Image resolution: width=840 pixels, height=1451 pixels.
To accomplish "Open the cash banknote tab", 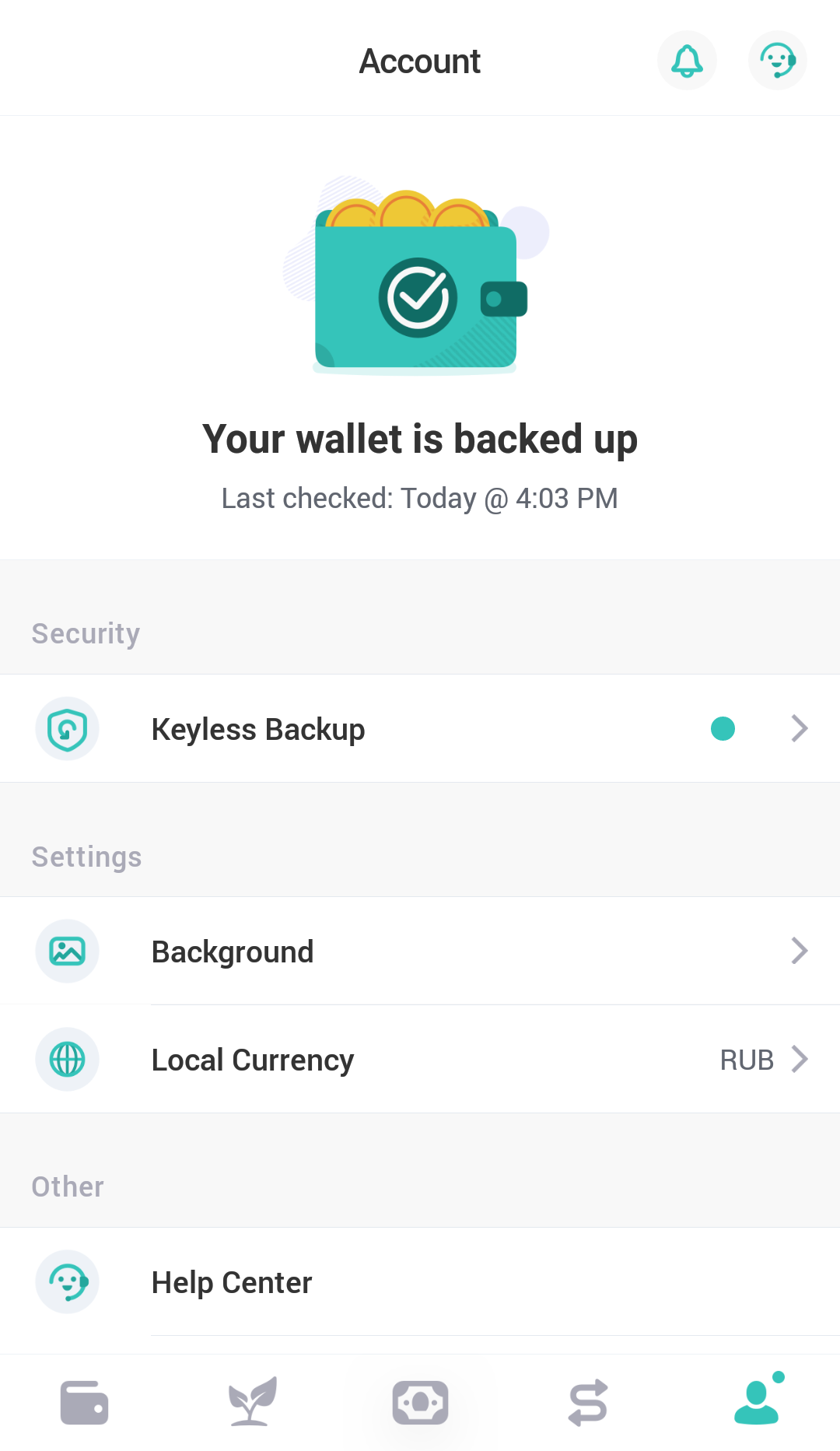I will point(420,1403).
